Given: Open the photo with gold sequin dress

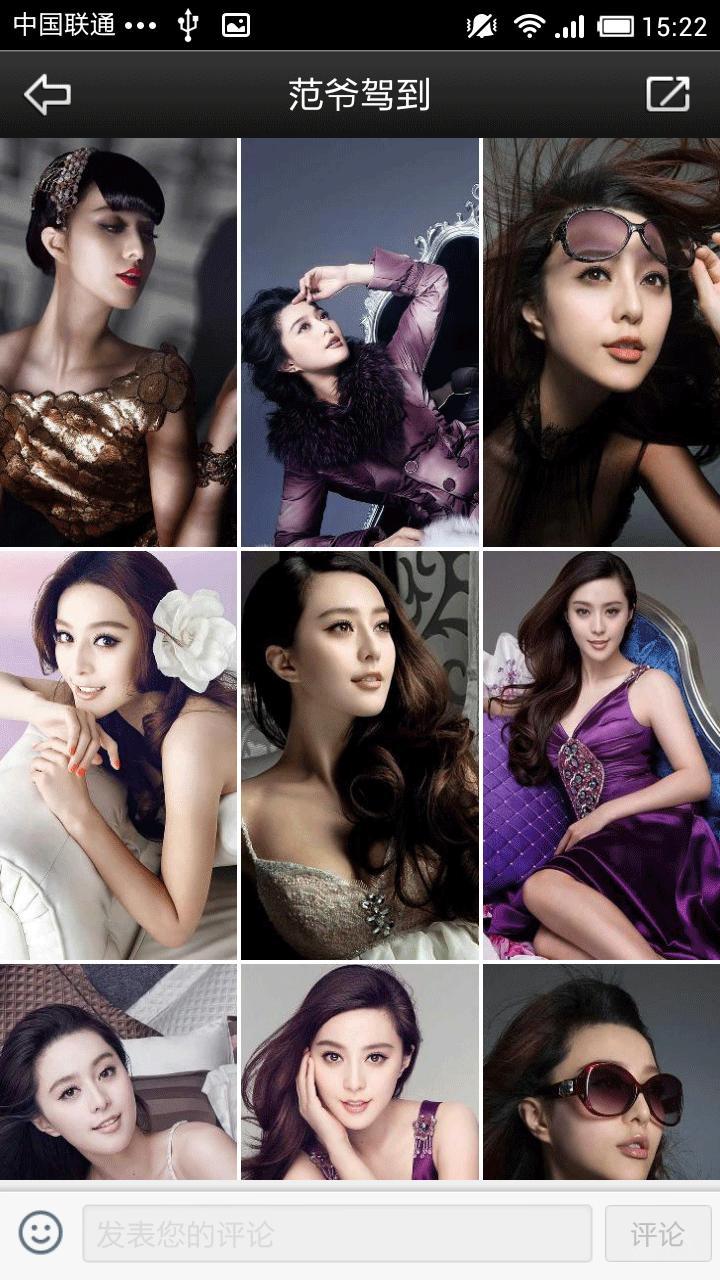Looking at the screenshot, I should click(x=118, y=342).
